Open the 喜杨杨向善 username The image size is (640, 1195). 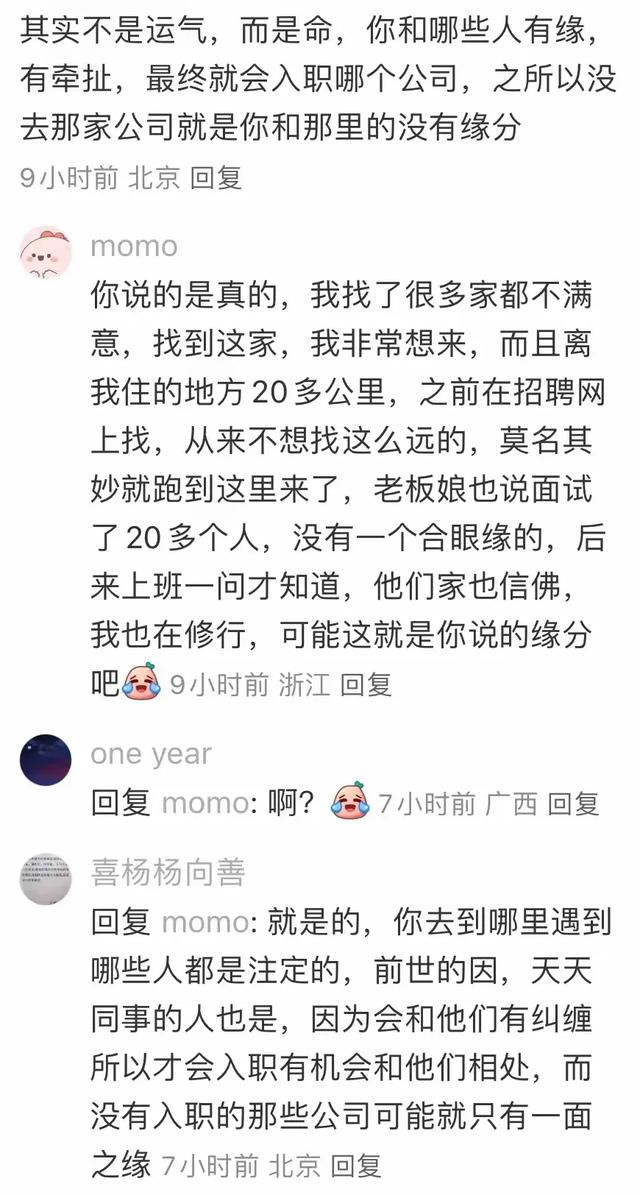coord(168,873)
